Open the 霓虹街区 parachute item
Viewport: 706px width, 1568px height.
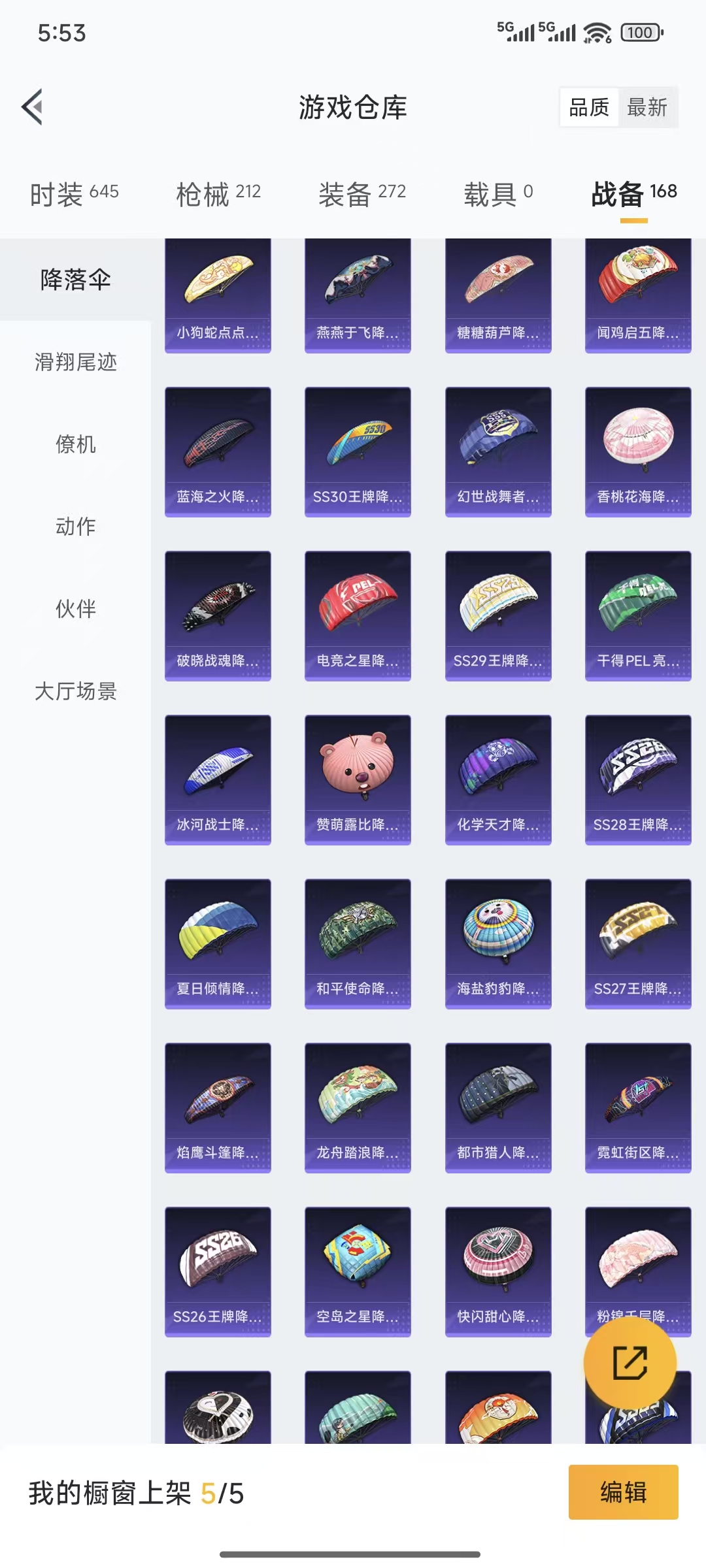pyautogui.click(x=638, y=1107)
